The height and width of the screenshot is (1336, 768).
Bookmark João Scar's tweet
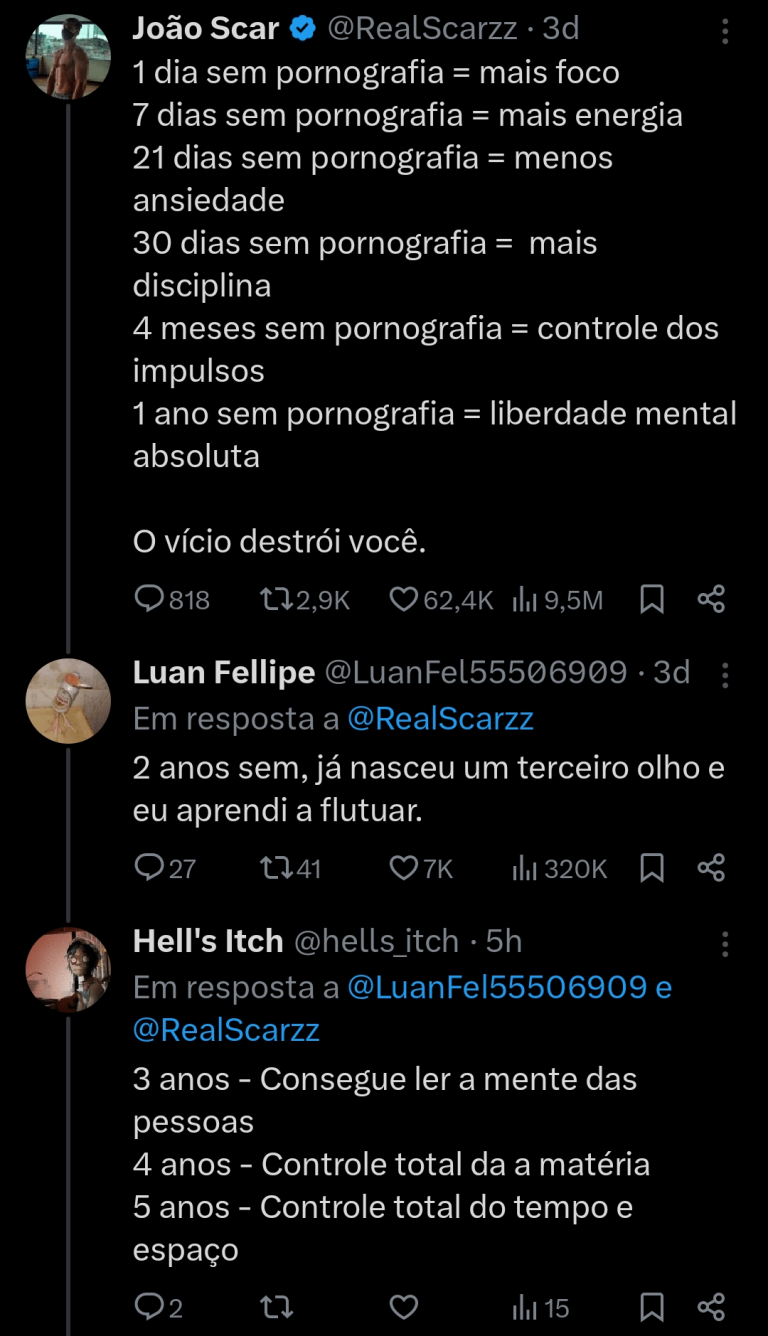click(x=652, y=599)
